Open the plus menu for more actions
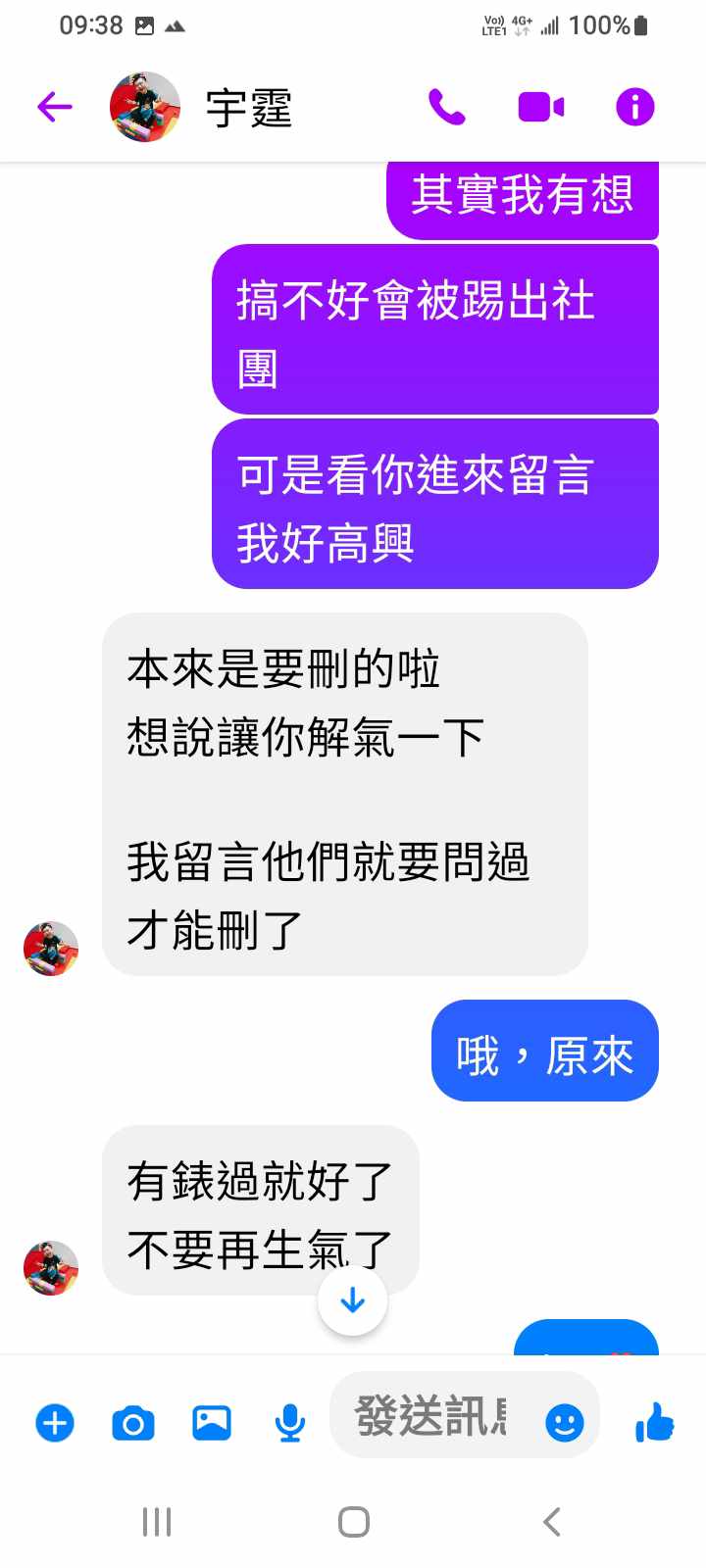The width and height of the screenshot is (706, 1568). pos(55,1422)
